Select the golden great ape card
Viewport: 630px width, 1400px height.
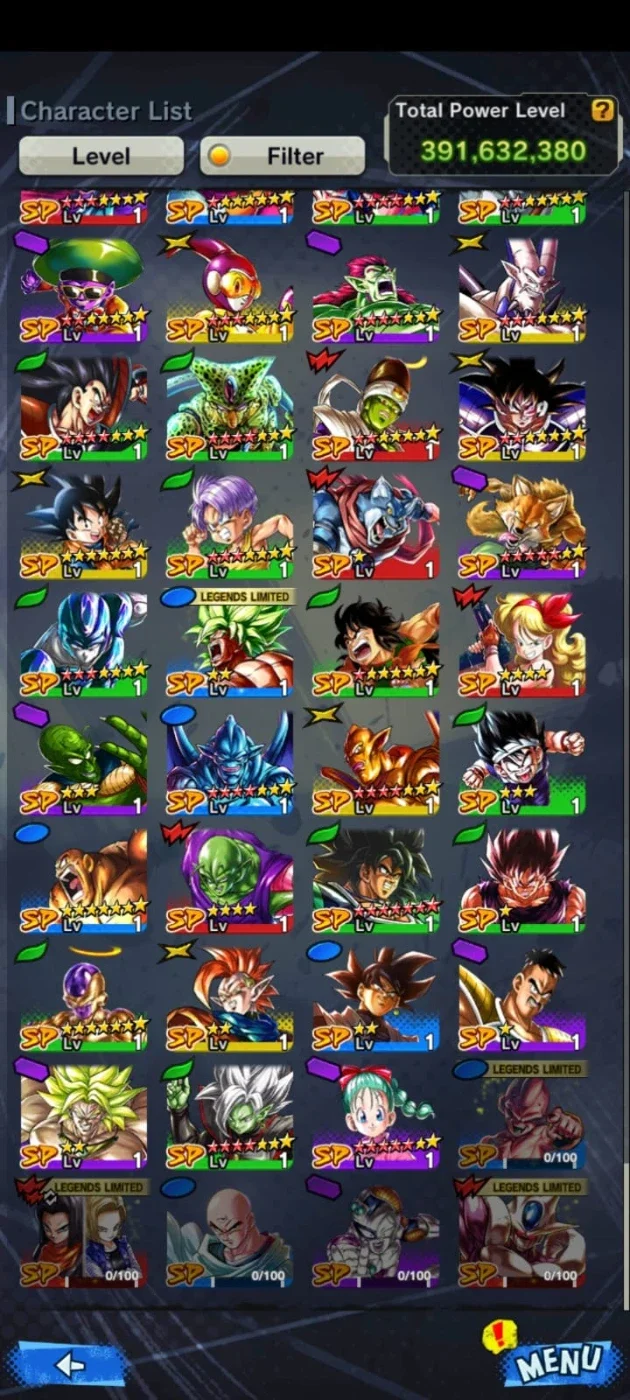pyautogui.click(x=376, y=761)
